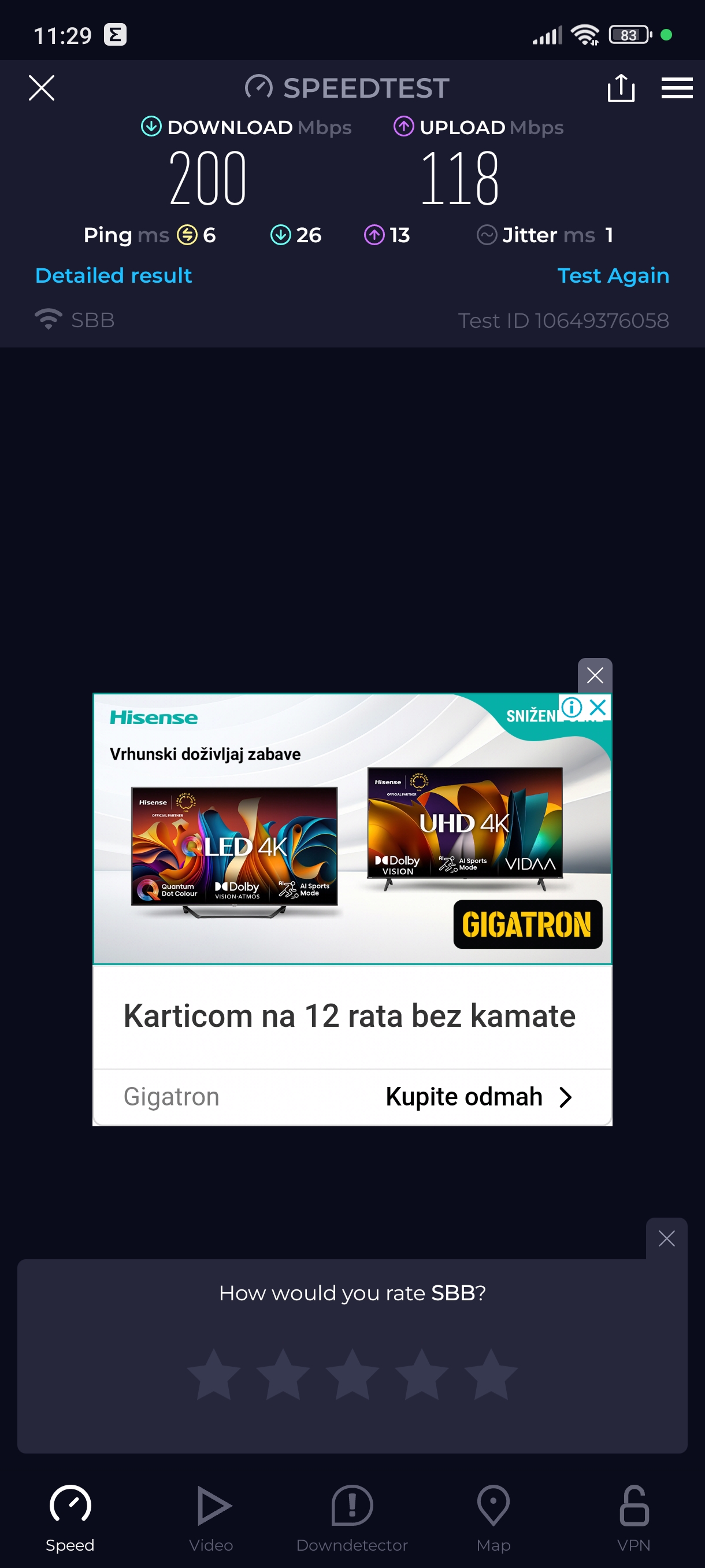This screenshot has width=705, height=1568.
Task: Rate SBB three stars
Action: (x=352, y=1374)
